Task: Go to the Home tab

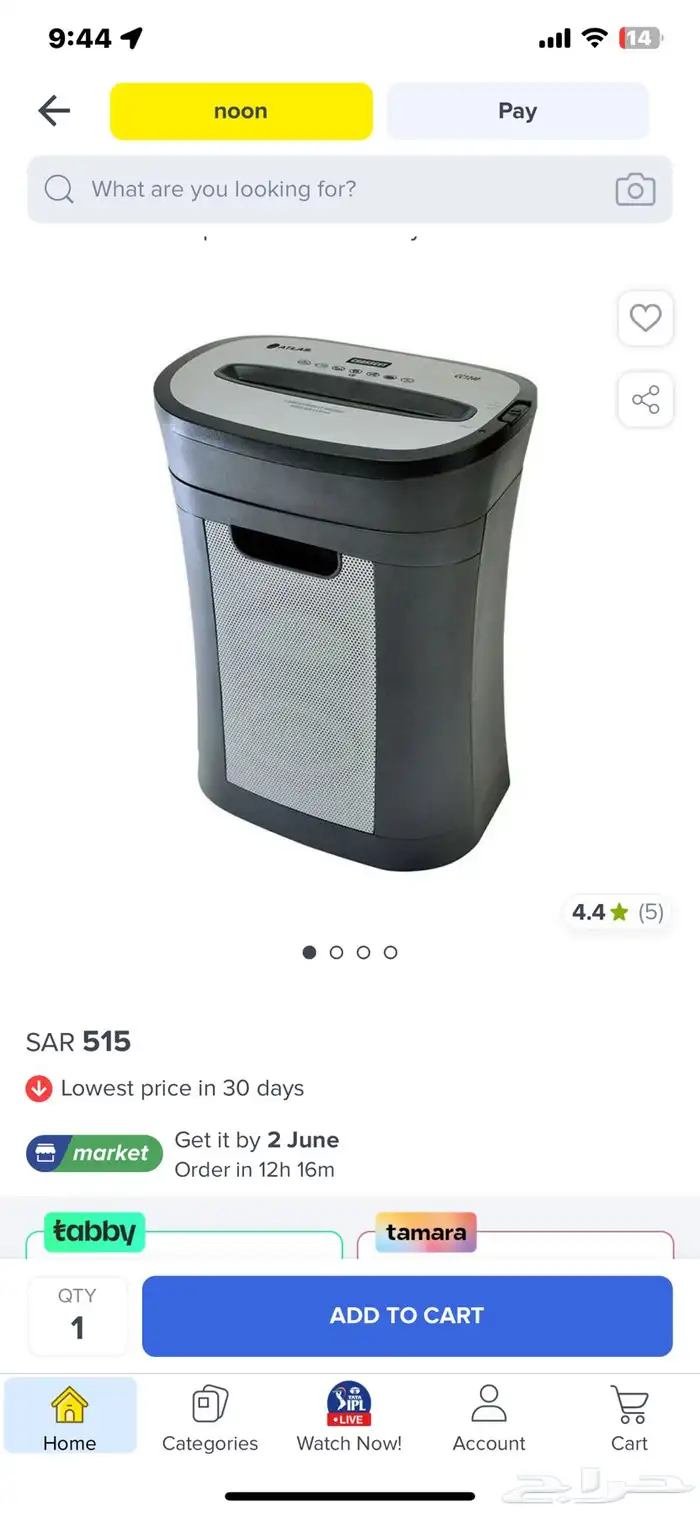Action: point(70,1417)
